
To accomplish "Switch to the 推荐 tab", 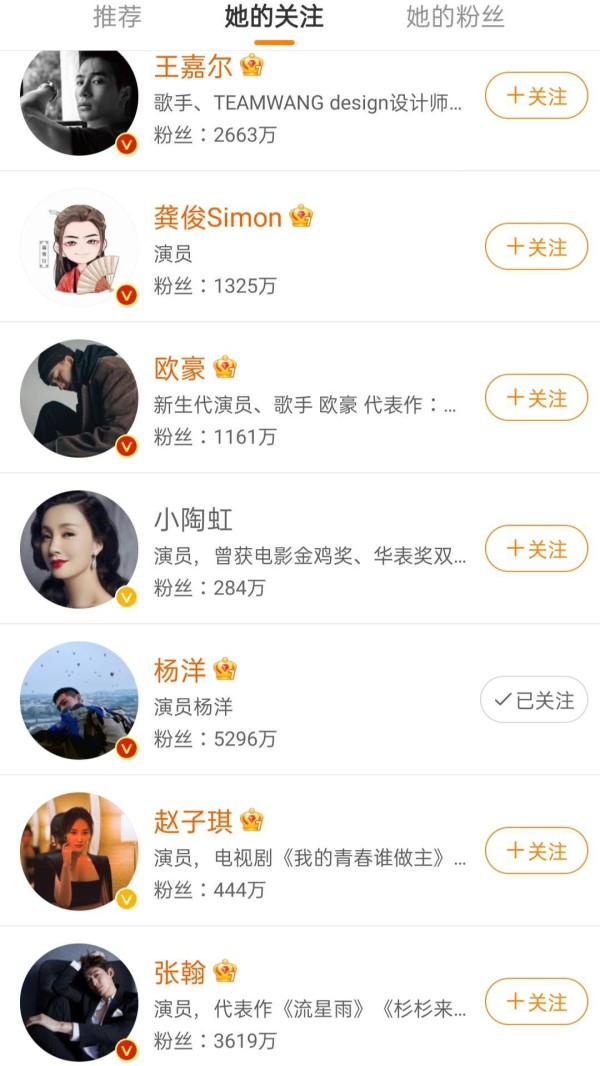I will click(x=117, y=17).
